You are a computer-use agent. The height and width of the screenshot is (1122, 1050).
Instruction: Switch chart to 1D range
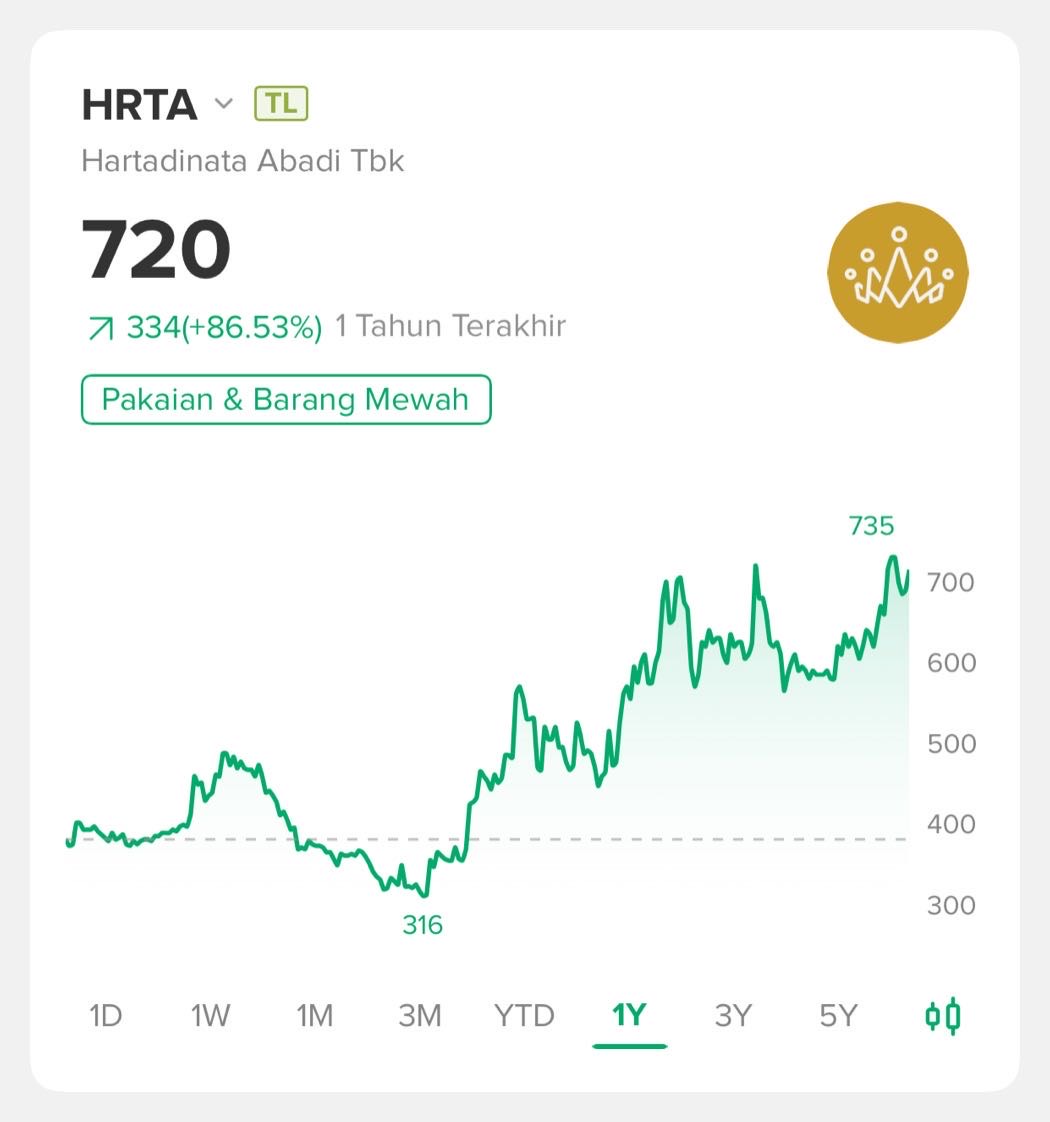[105, 1016]
